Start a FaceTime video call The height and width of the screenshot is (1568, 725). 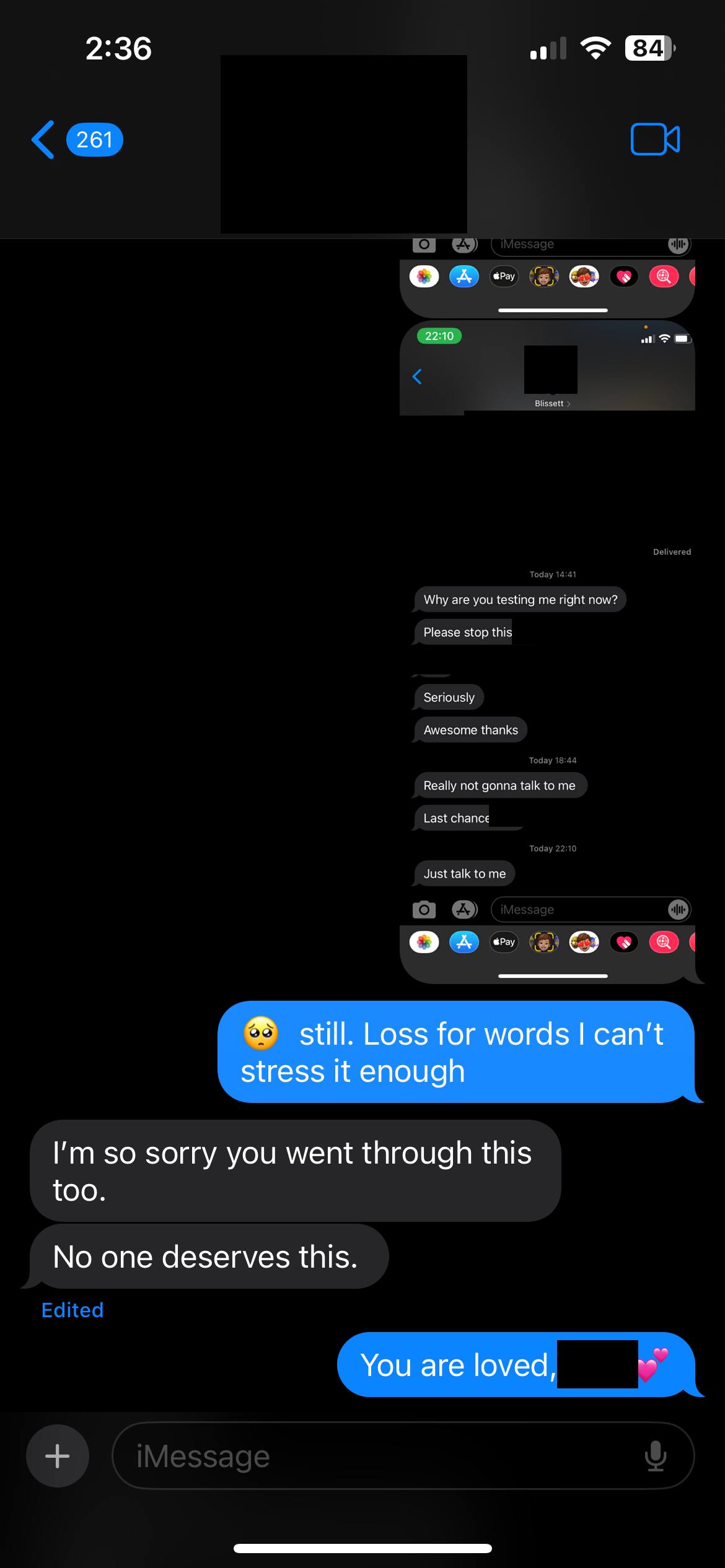[654, 139]
